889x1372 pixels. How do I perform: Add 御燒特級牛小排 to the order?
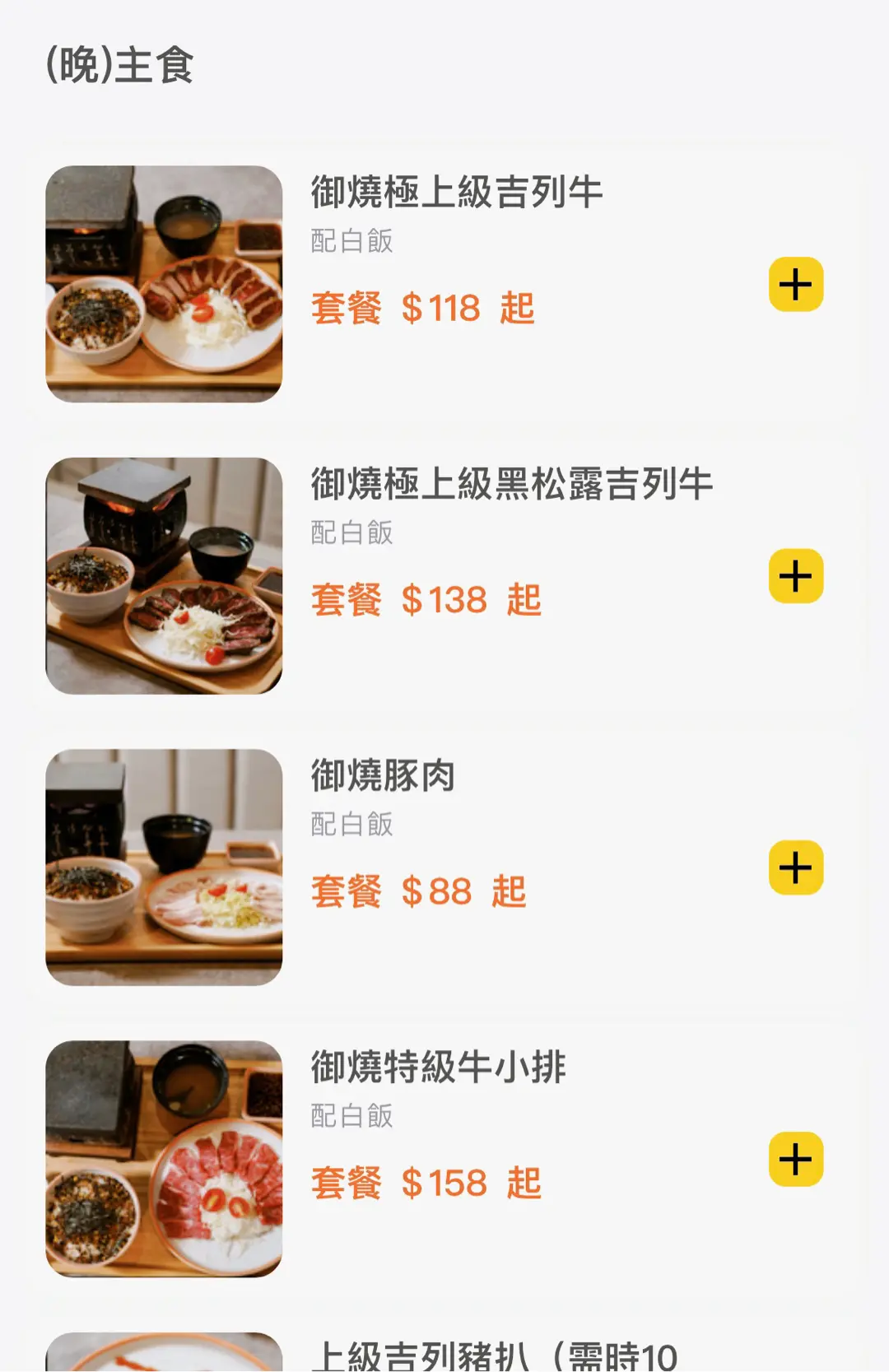click(x=796, y=1160)
